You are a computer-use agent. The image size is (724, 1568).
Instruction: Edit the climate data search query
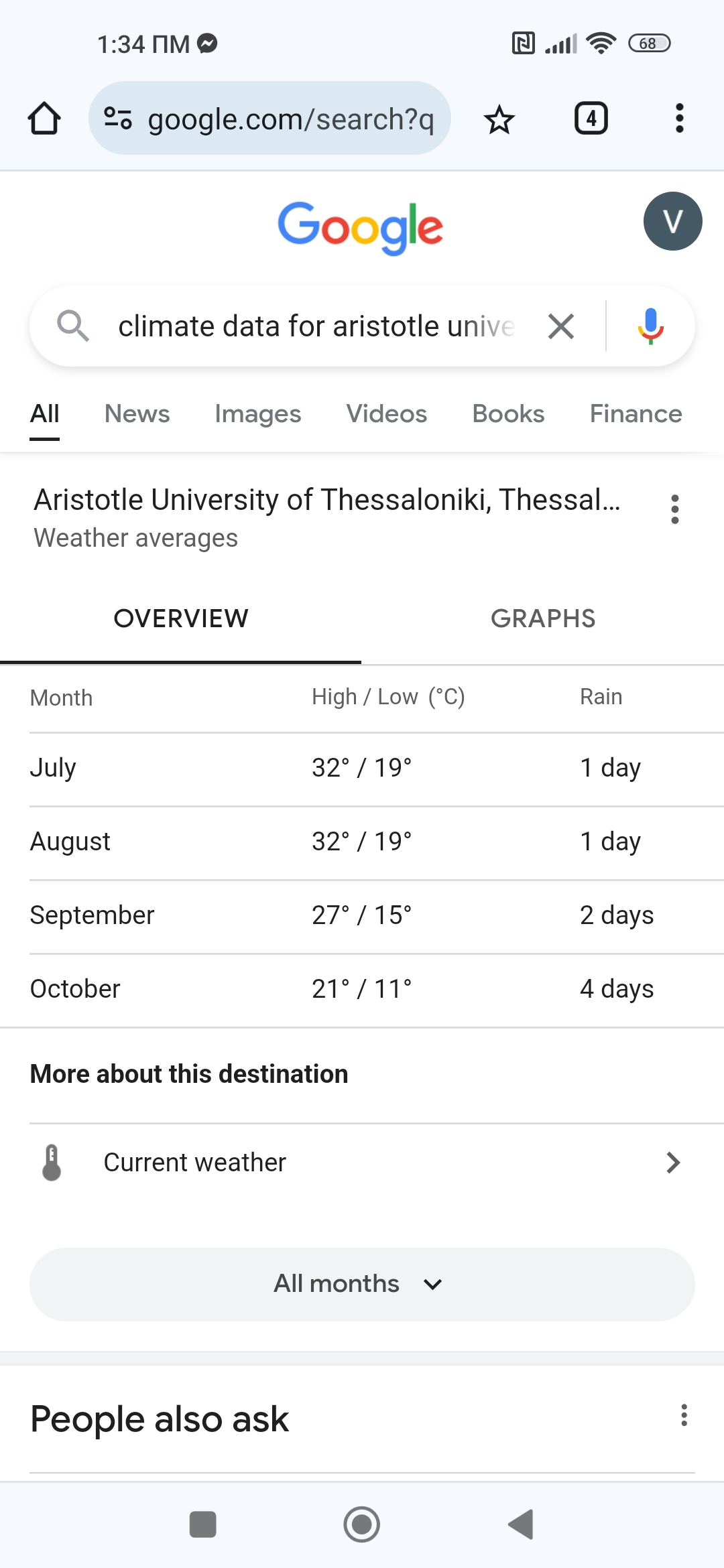315,326
